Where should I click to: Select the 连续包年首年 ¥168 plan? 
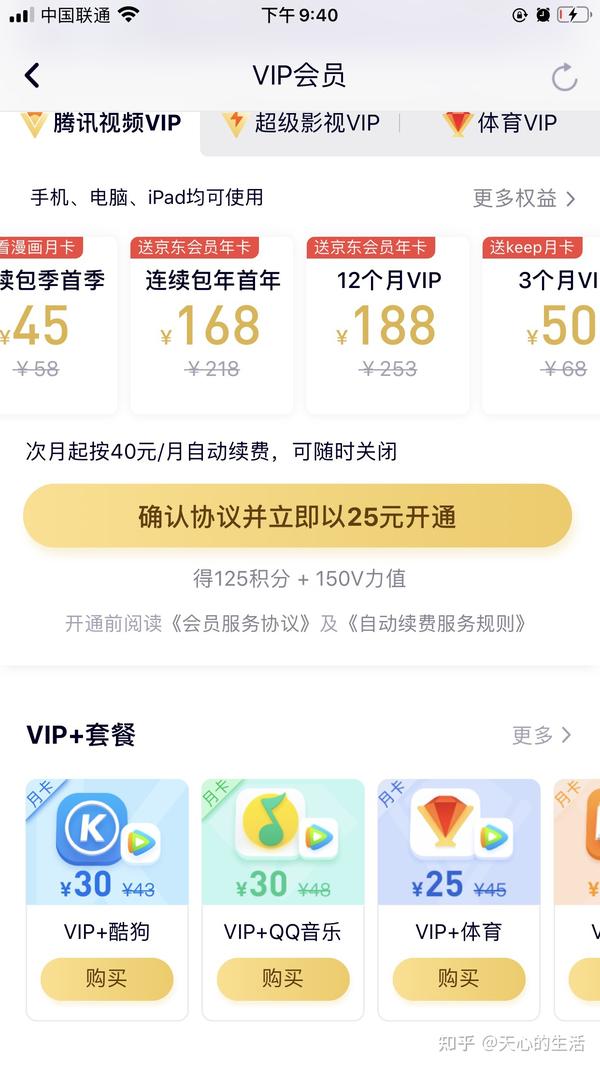point(212,325)
